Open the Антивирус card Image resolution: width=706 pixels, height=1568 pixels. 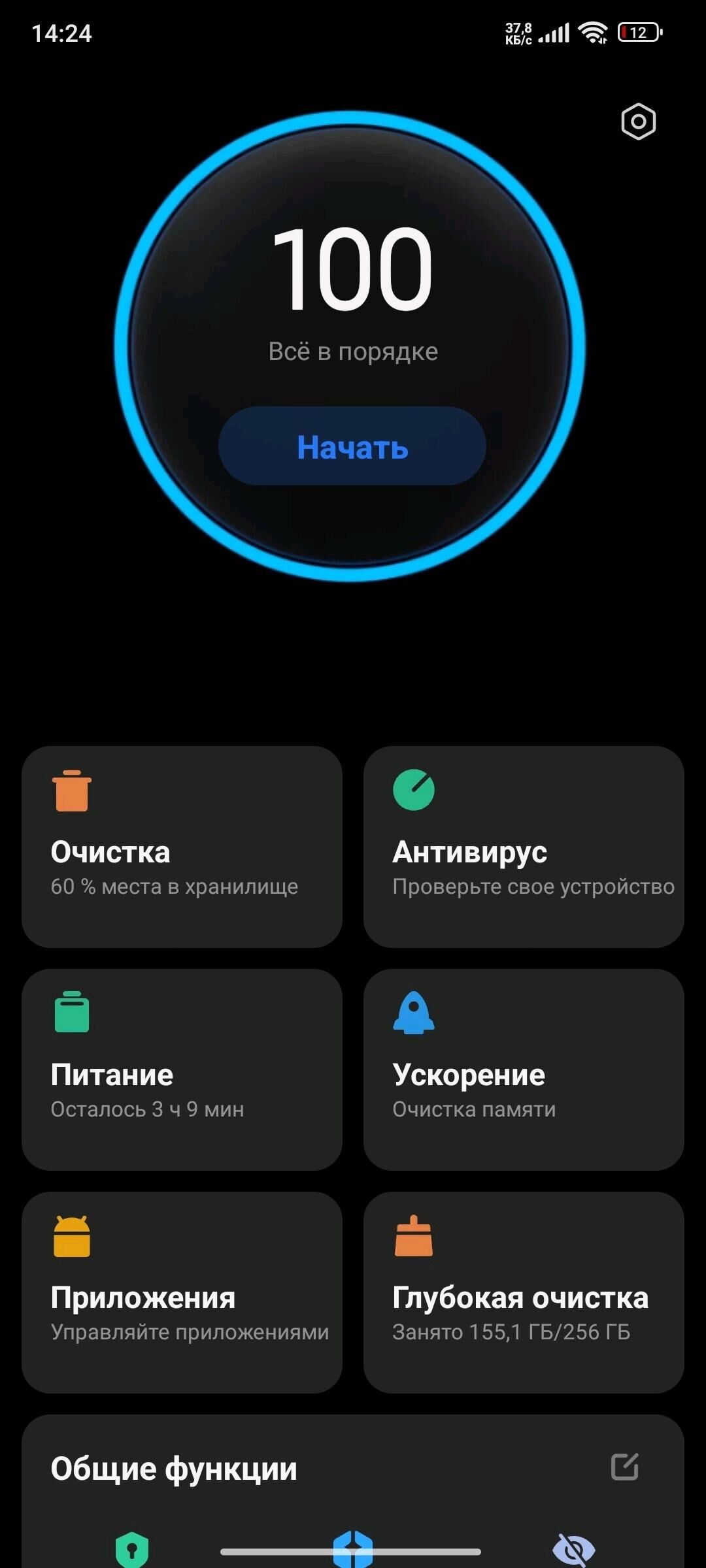(524, 847)
